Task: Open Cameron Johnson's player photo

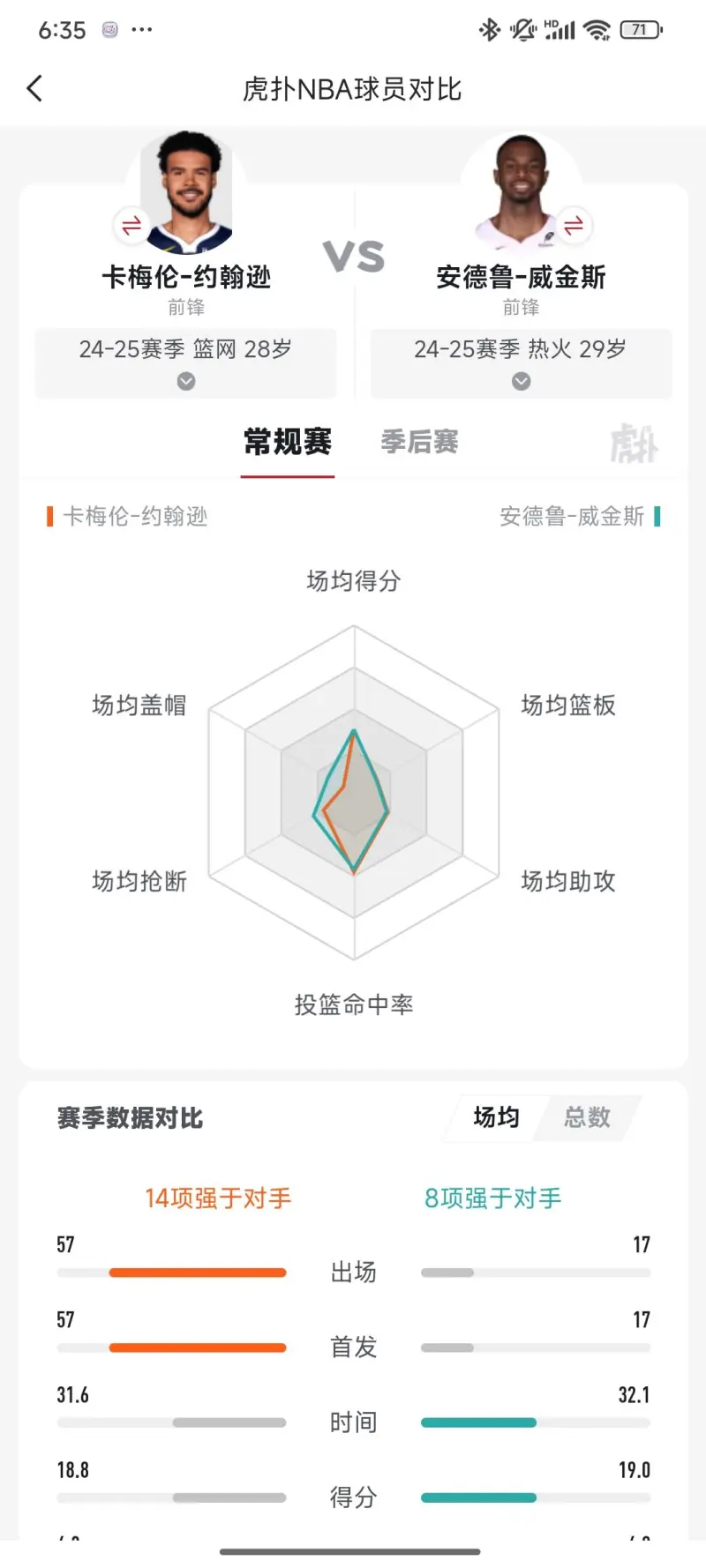Action: 187,194
